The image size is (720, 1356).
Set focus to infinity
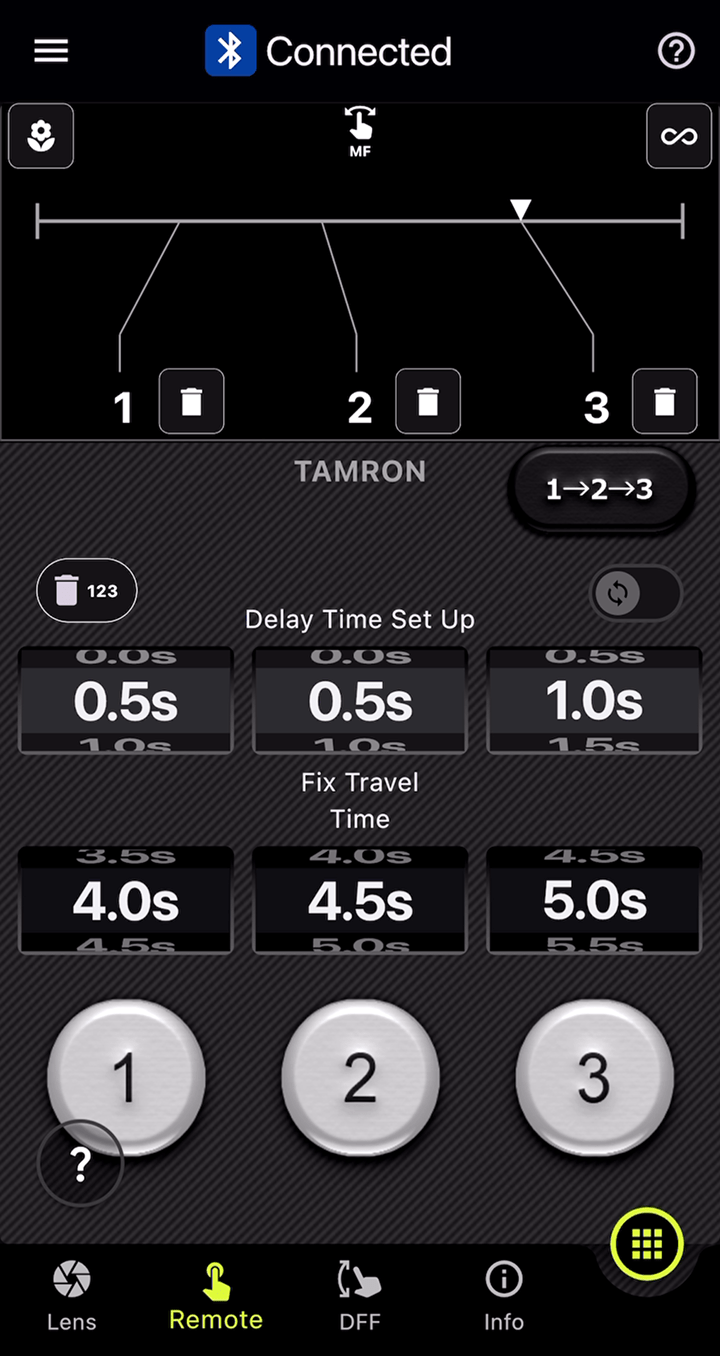coord(679,136)
